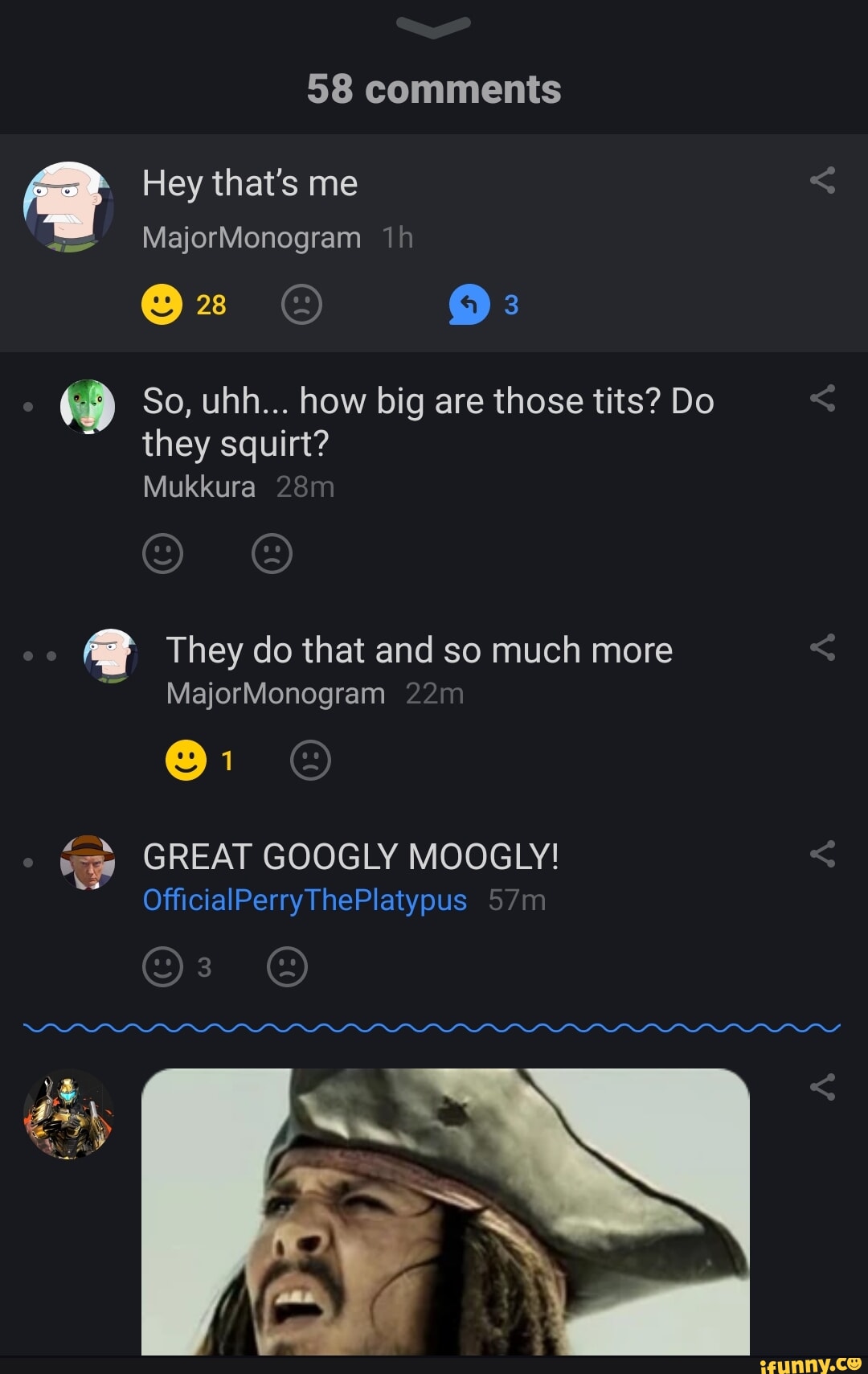Open OfficialPerryThePlatypus's profile link
Image resolution: width=868 pixels, height=1374 pixels.
point(305,900)
